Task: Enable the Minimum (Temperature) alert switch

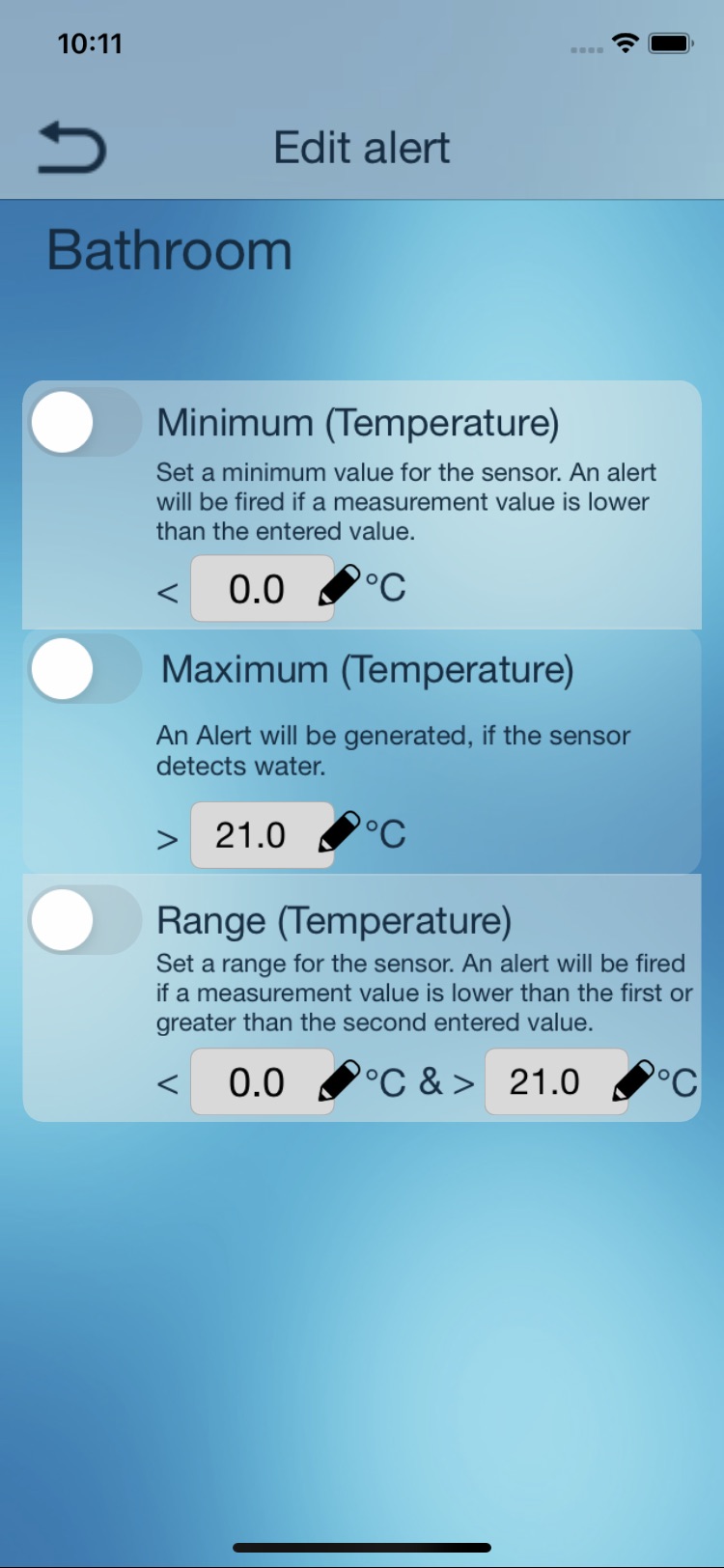Action: tap(84, 423)
